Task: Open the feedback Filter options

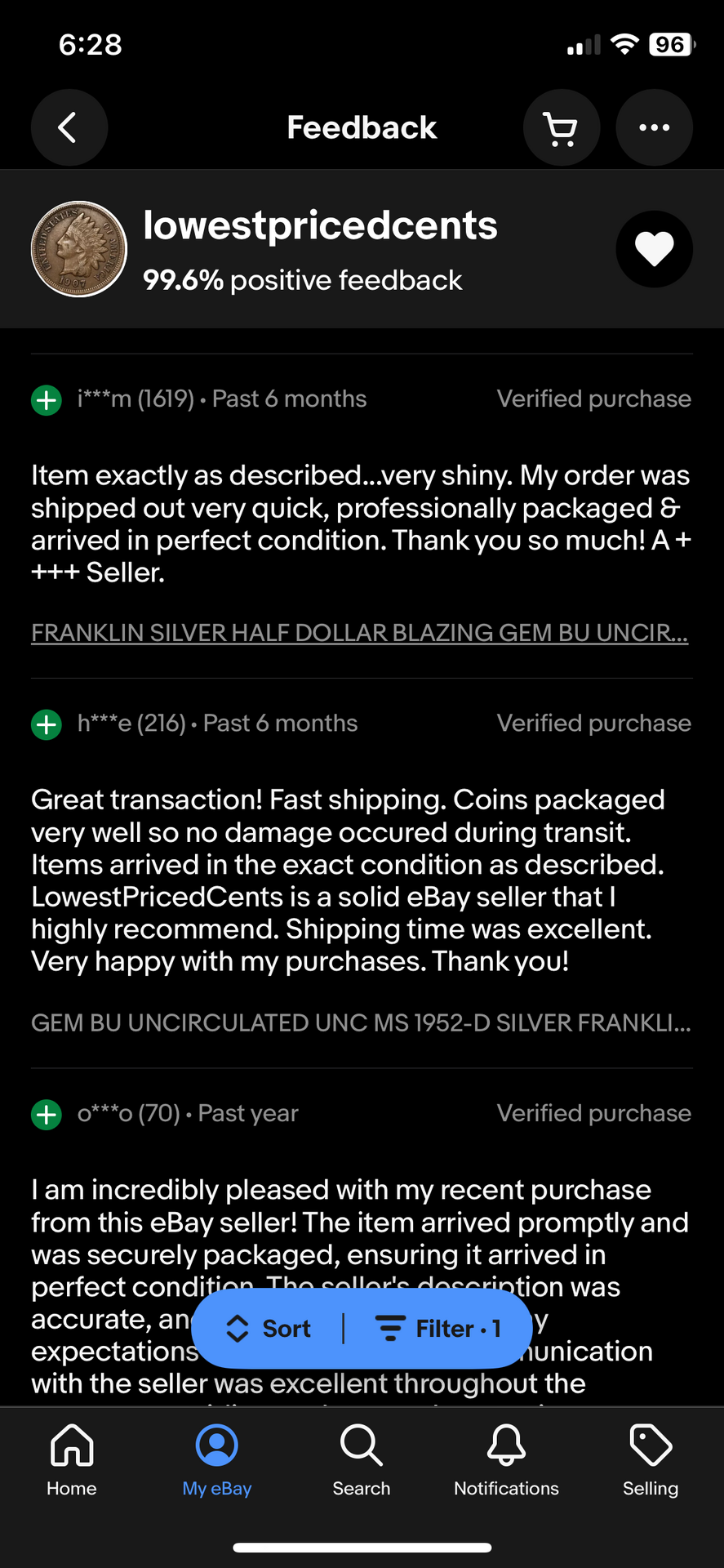Action: [438, 1329]
